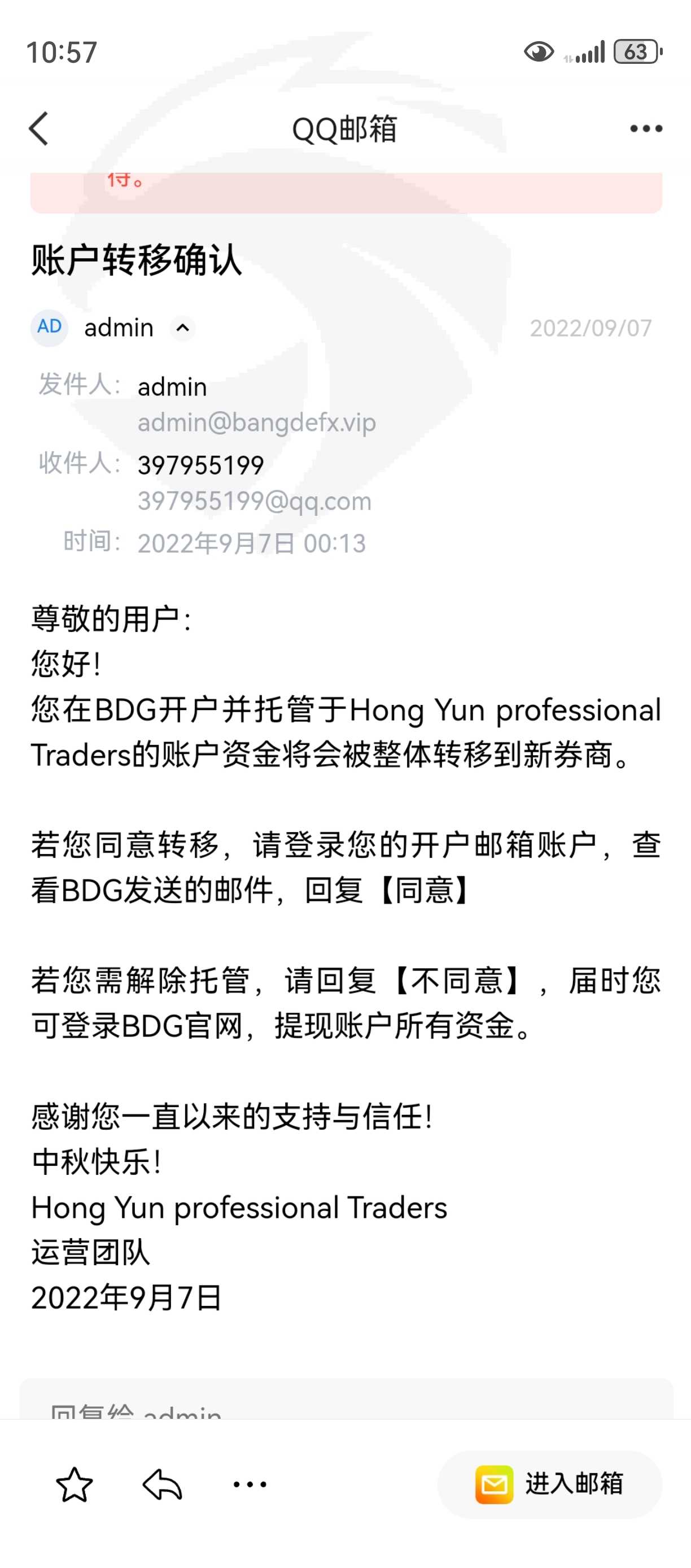Image resolution: width=691 pixels, height=1568 pixels.
Task: Tap the 进入邮箱 button
Action: (550, 1484)
